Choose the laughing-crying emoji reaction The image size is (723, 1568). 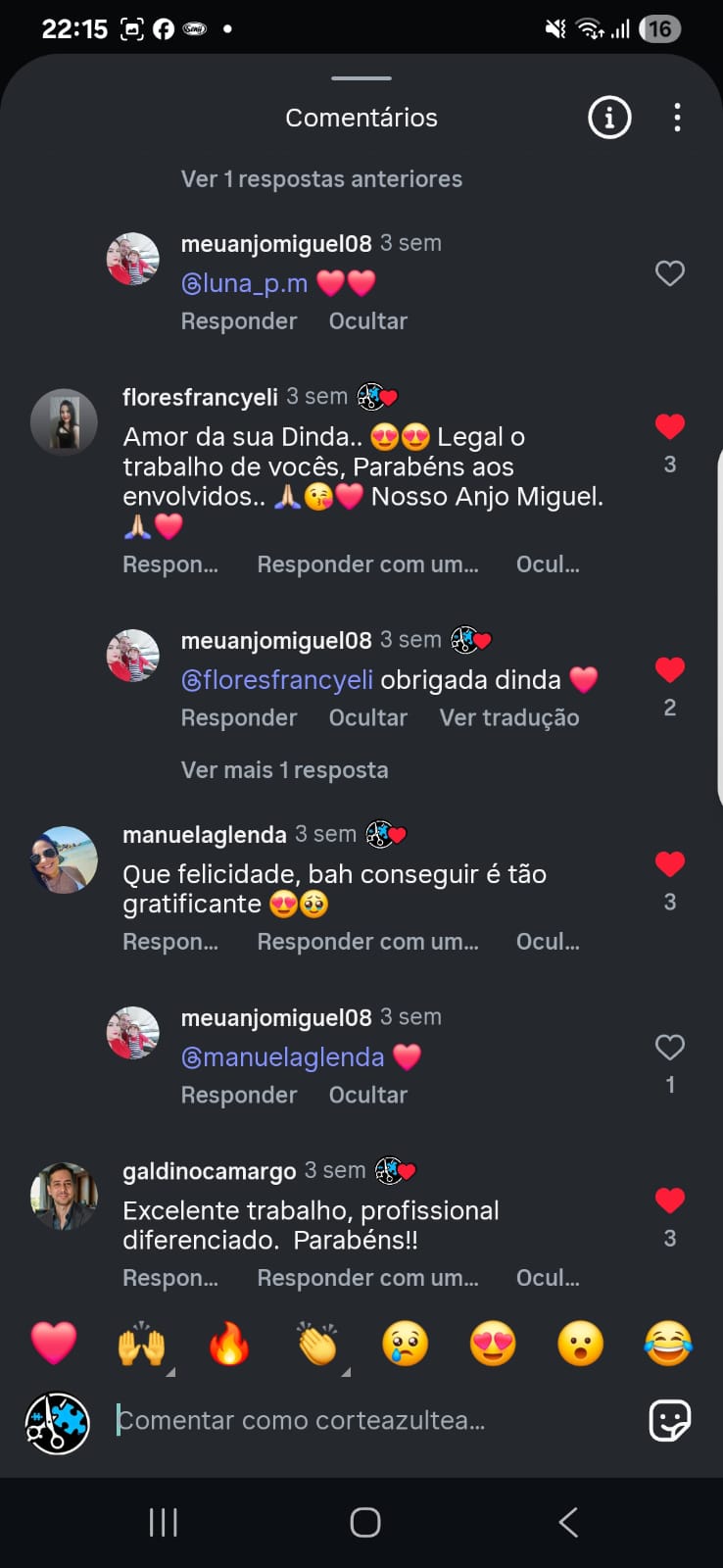pos(668,1344)
